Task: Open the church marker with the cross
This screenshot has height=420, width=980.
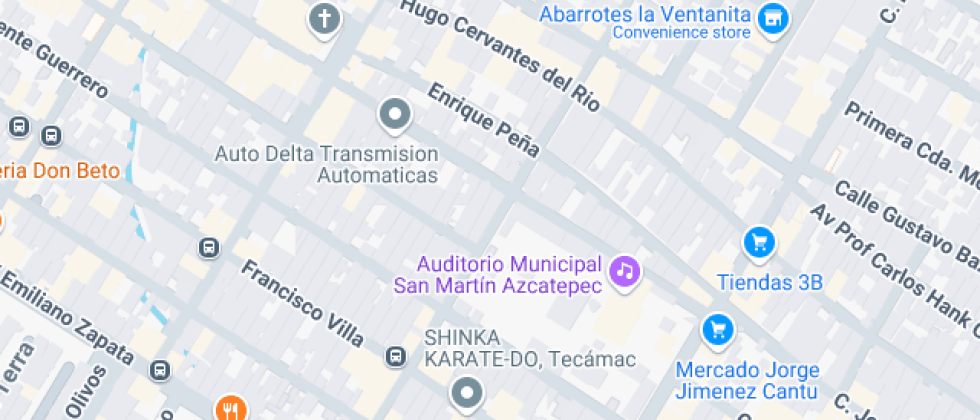Action: pos(324,19)
